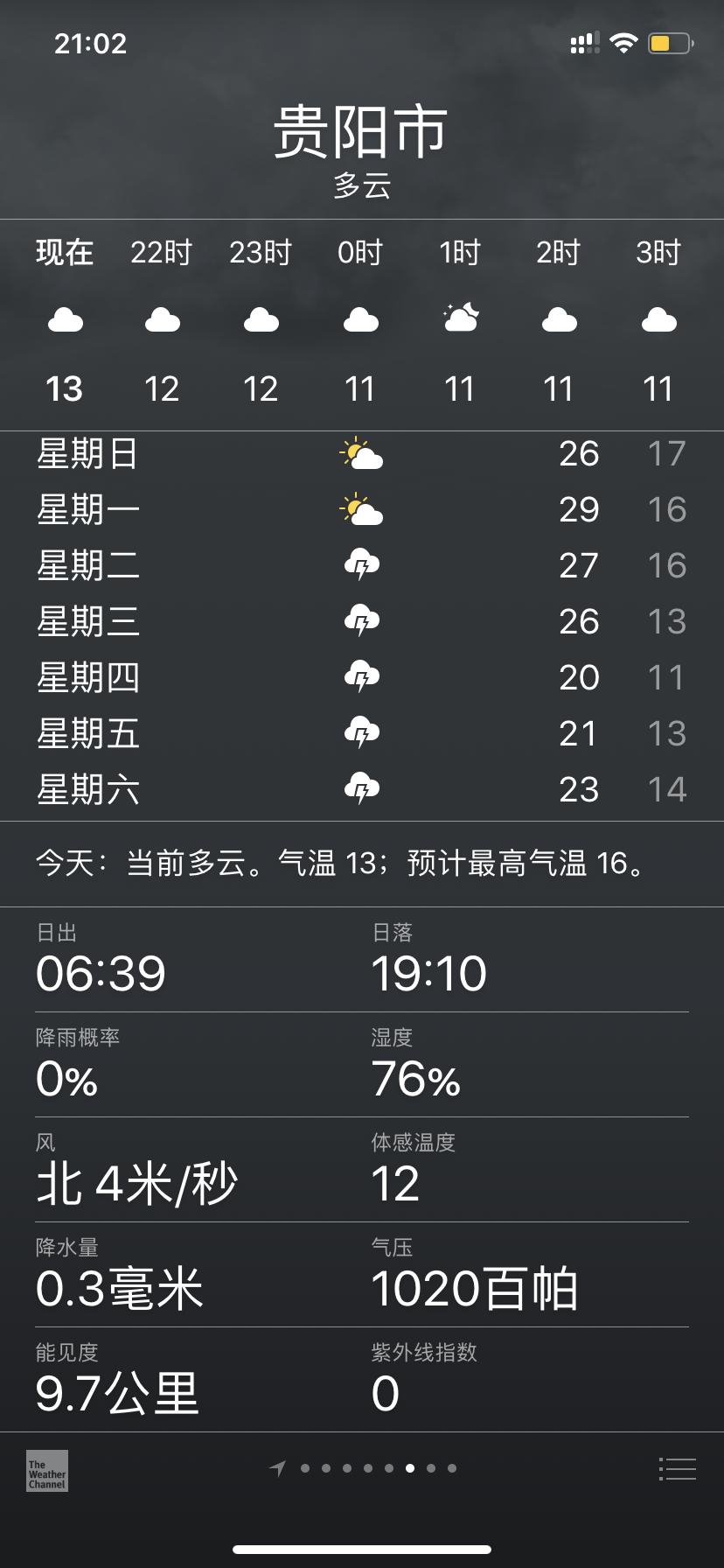
Task: Tap the battery indicator in status bar
Action: [x=670, y=42]
